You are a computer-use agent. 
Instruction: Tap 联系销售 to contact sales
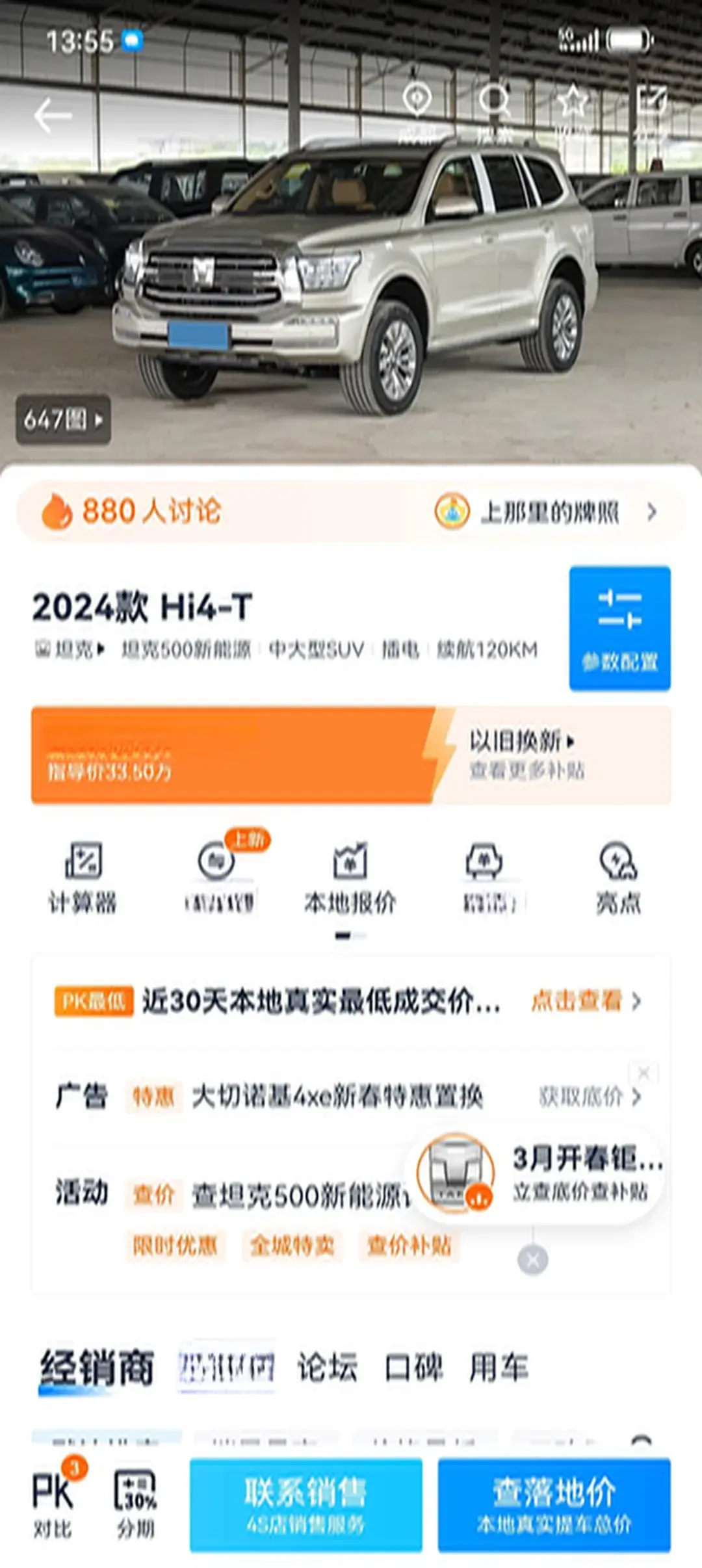tap(305, 1504)
